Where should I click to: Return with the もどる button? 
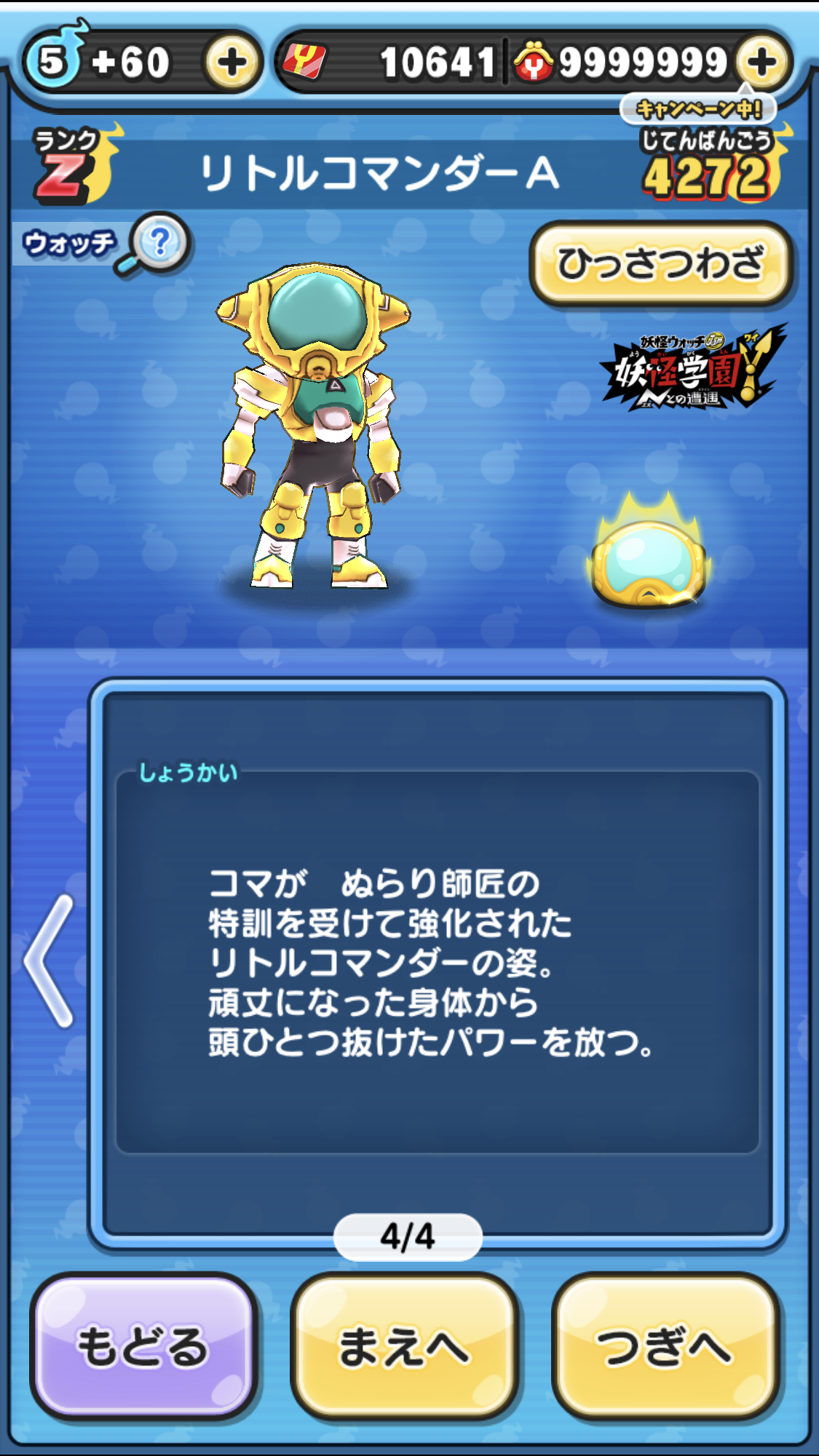tap(143, 1346)
